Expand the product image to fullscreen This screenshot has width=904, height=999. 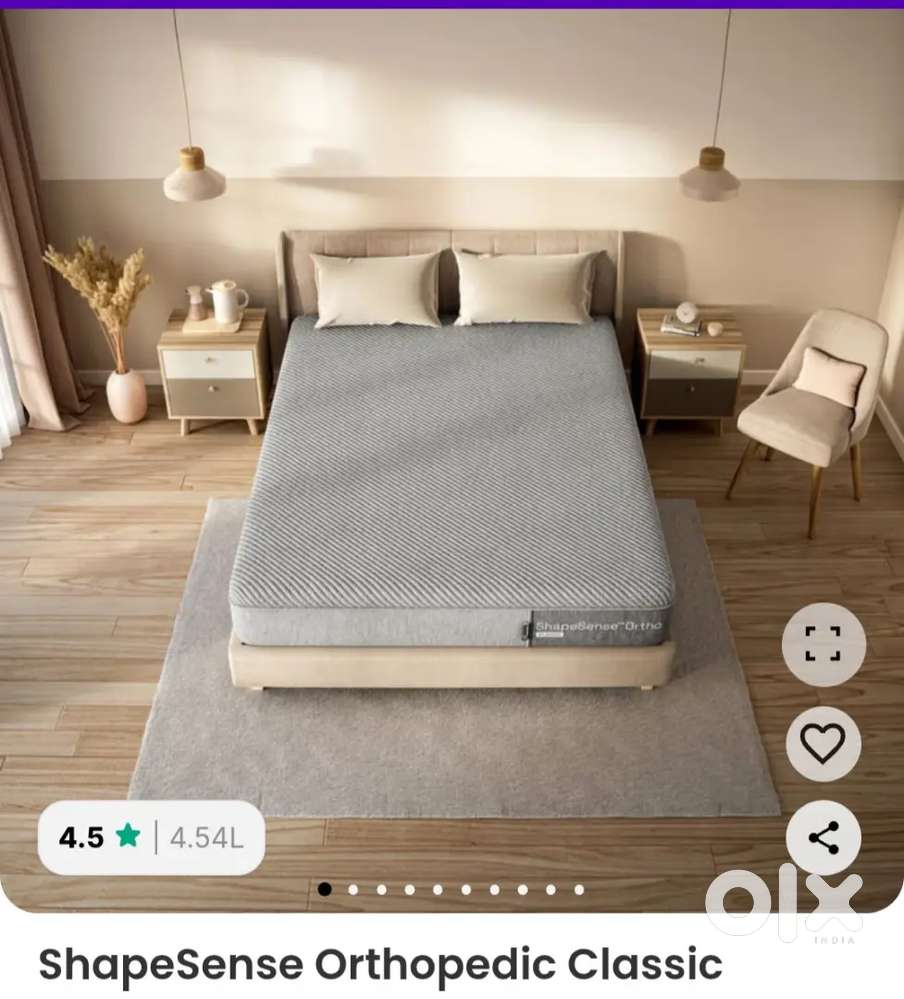(825, 645)
